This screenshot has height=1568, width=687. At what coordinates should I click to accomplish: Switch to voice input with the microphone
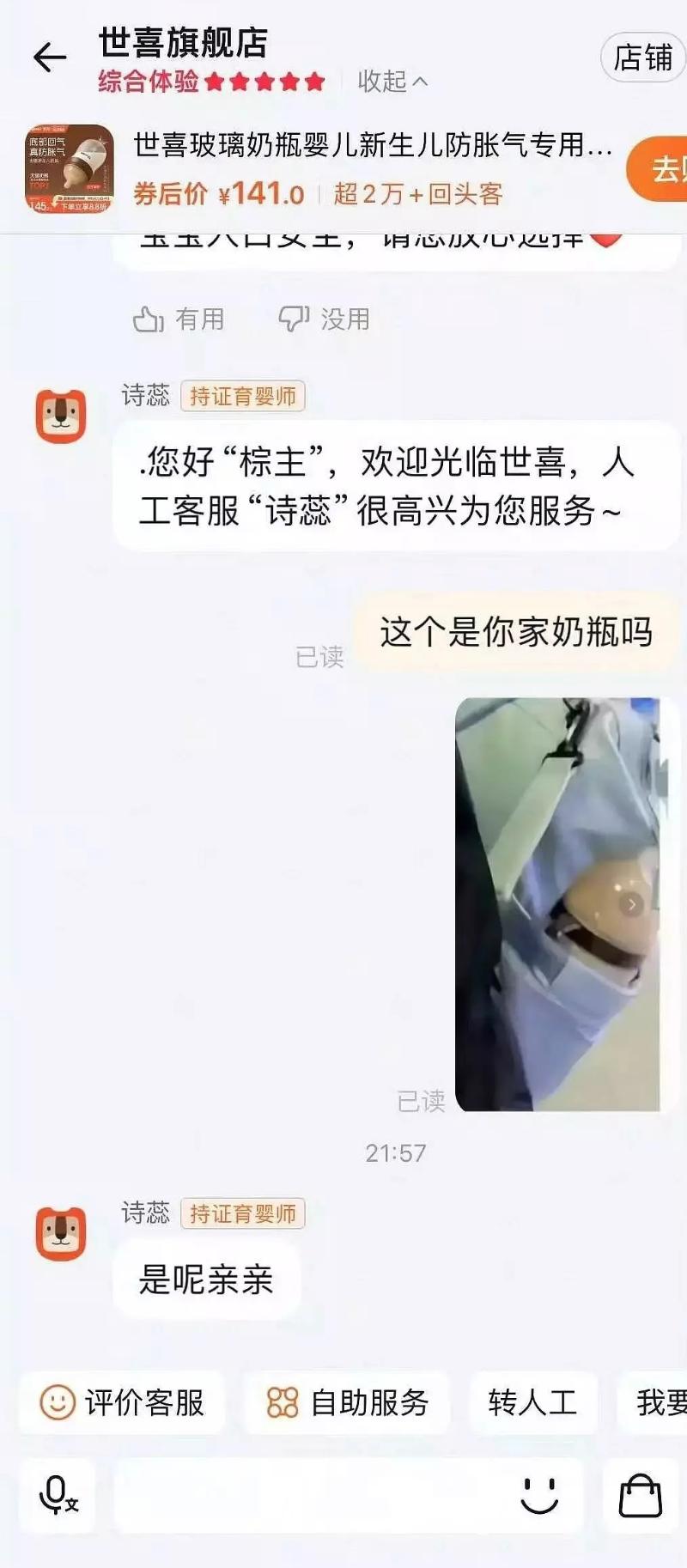(58, 1496)
